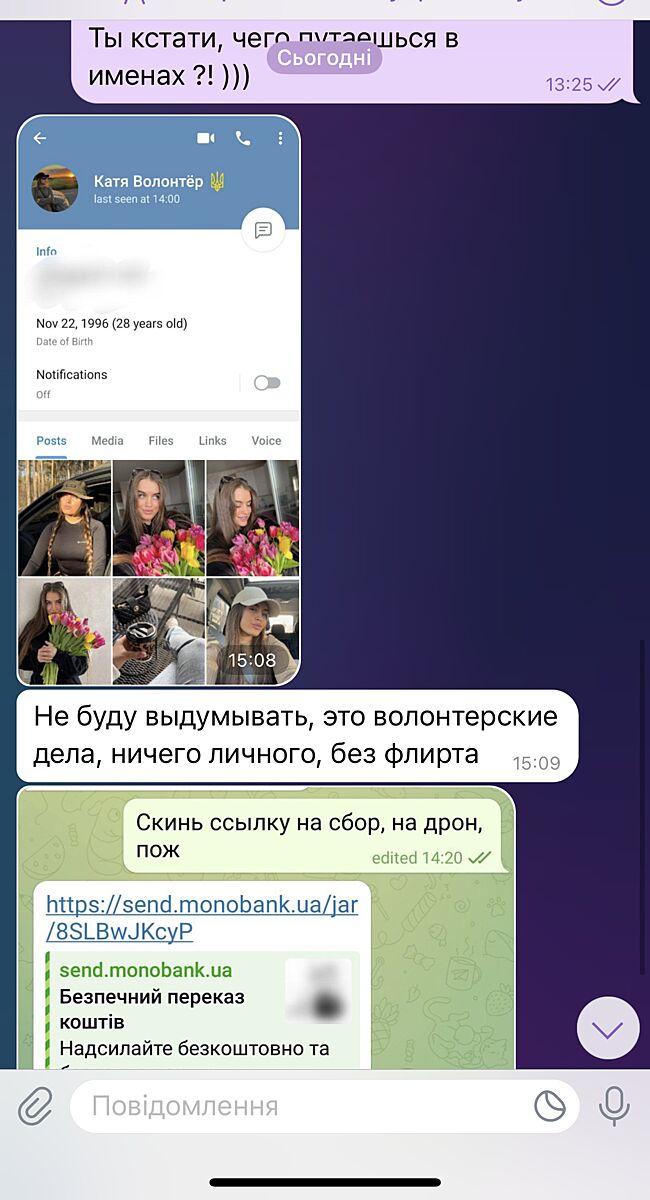Open the sticker panel icon
Screen dimensions: 650x1200
549,1106
